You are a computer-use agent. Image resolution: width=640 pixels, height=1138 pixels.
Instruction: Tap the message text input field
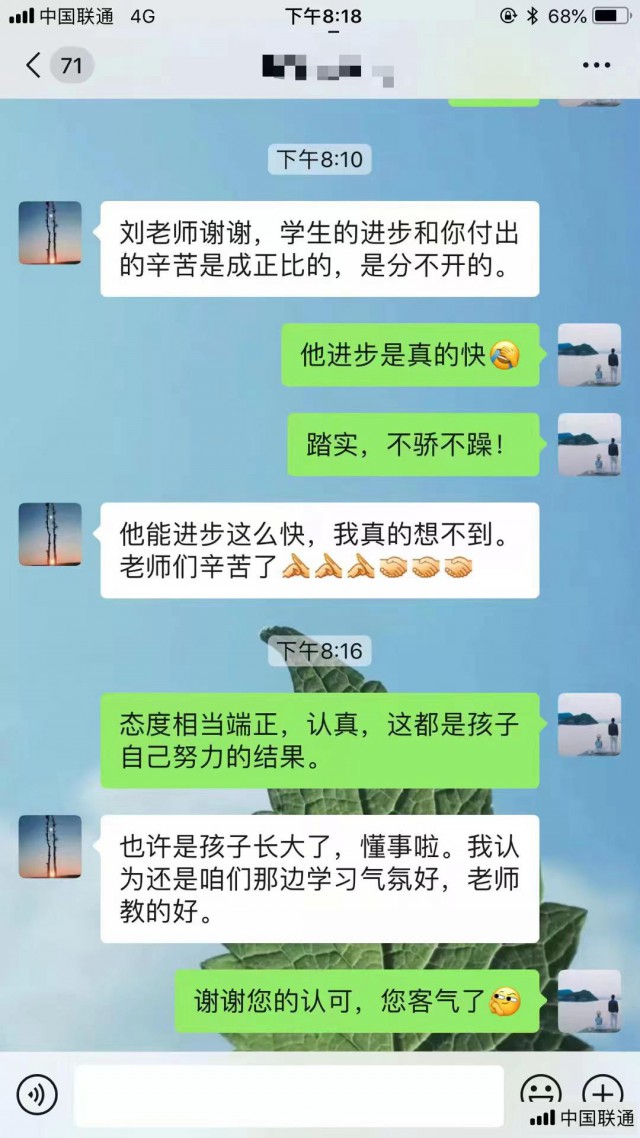click(x=288, y=1095)
